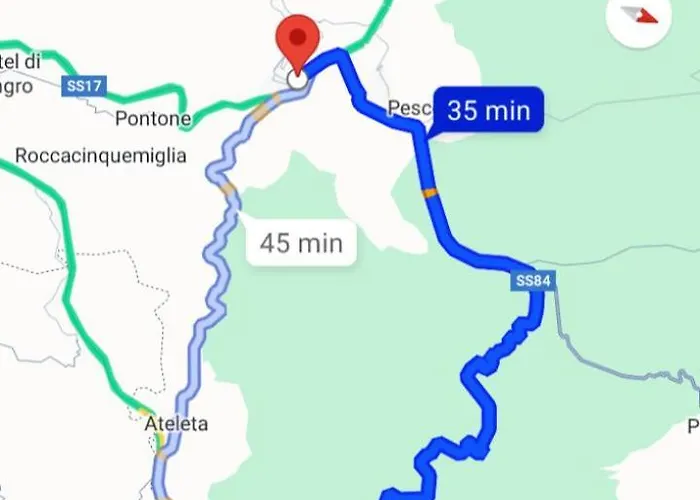Select the 35 min route label
This screenshot has height=500, width=700.
point(488,110)
